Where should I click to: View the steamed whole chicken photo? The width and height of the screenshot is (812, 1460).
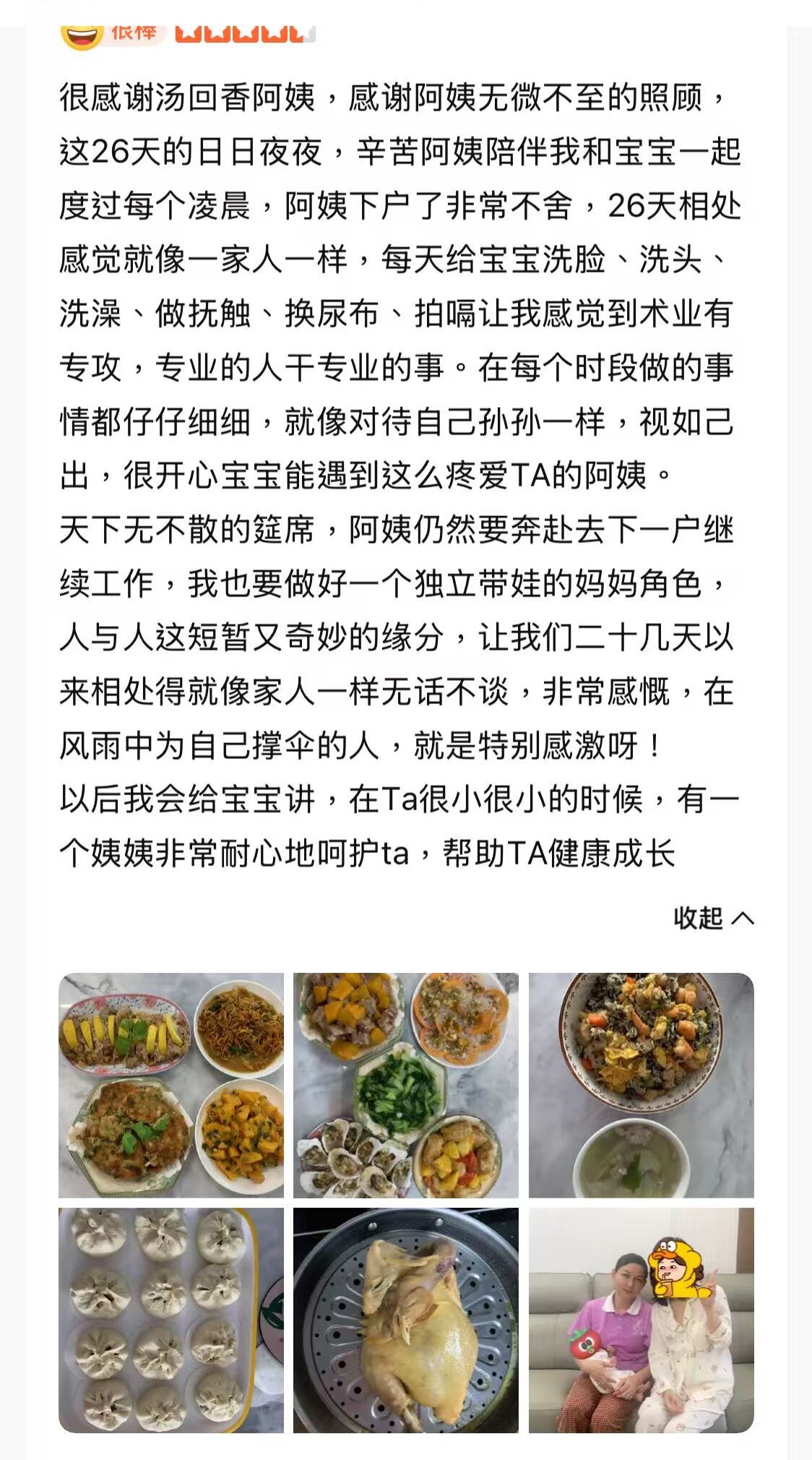point(405,1321)
